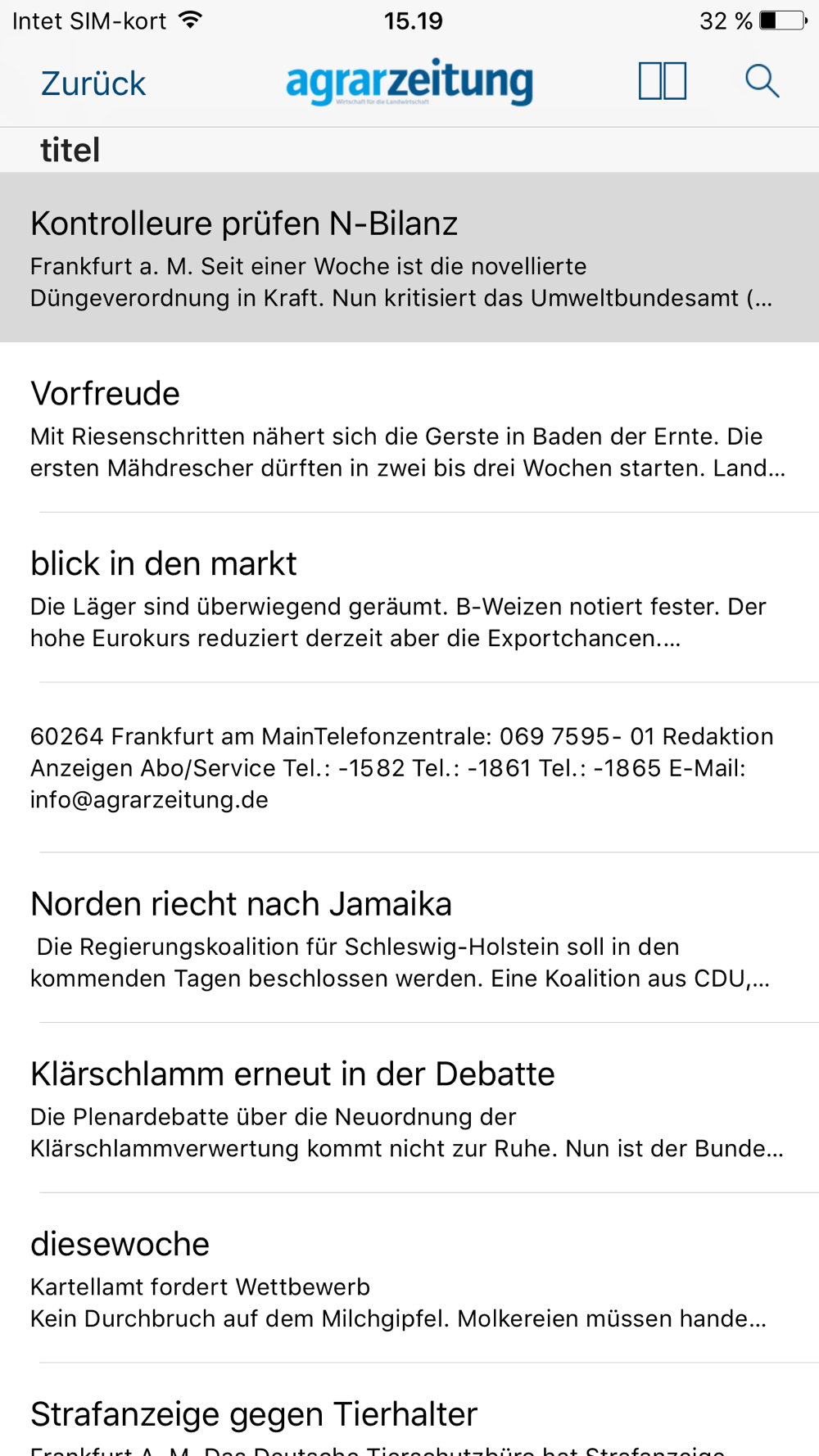
Task: Open Strafanzeige gegen Tierhalter article
Action: 409,1421
